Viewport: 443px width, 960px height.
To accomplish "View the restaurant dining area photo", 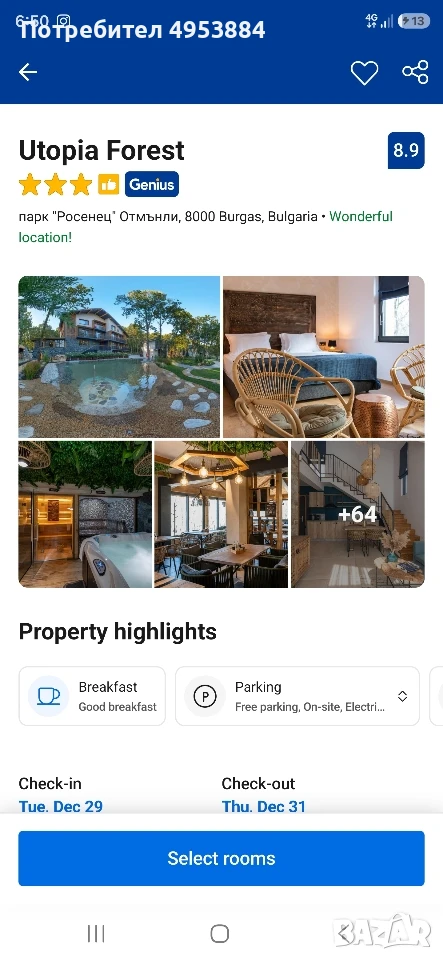I will [x=221, y=514].
